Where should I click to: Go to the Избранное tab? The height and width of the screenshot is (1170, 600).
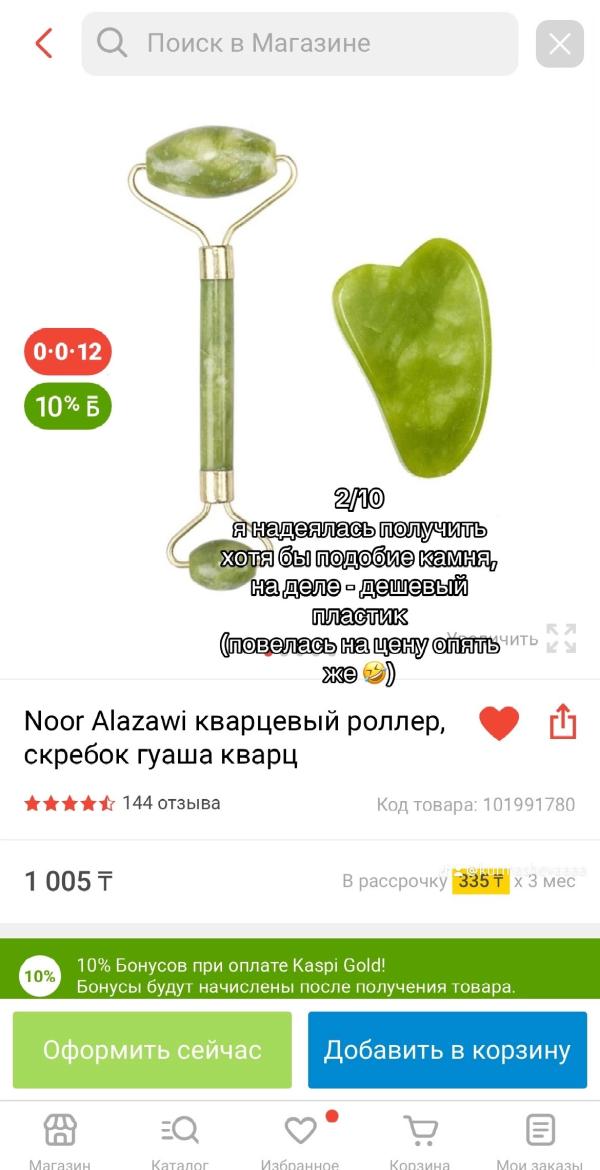click(300, 1140)
